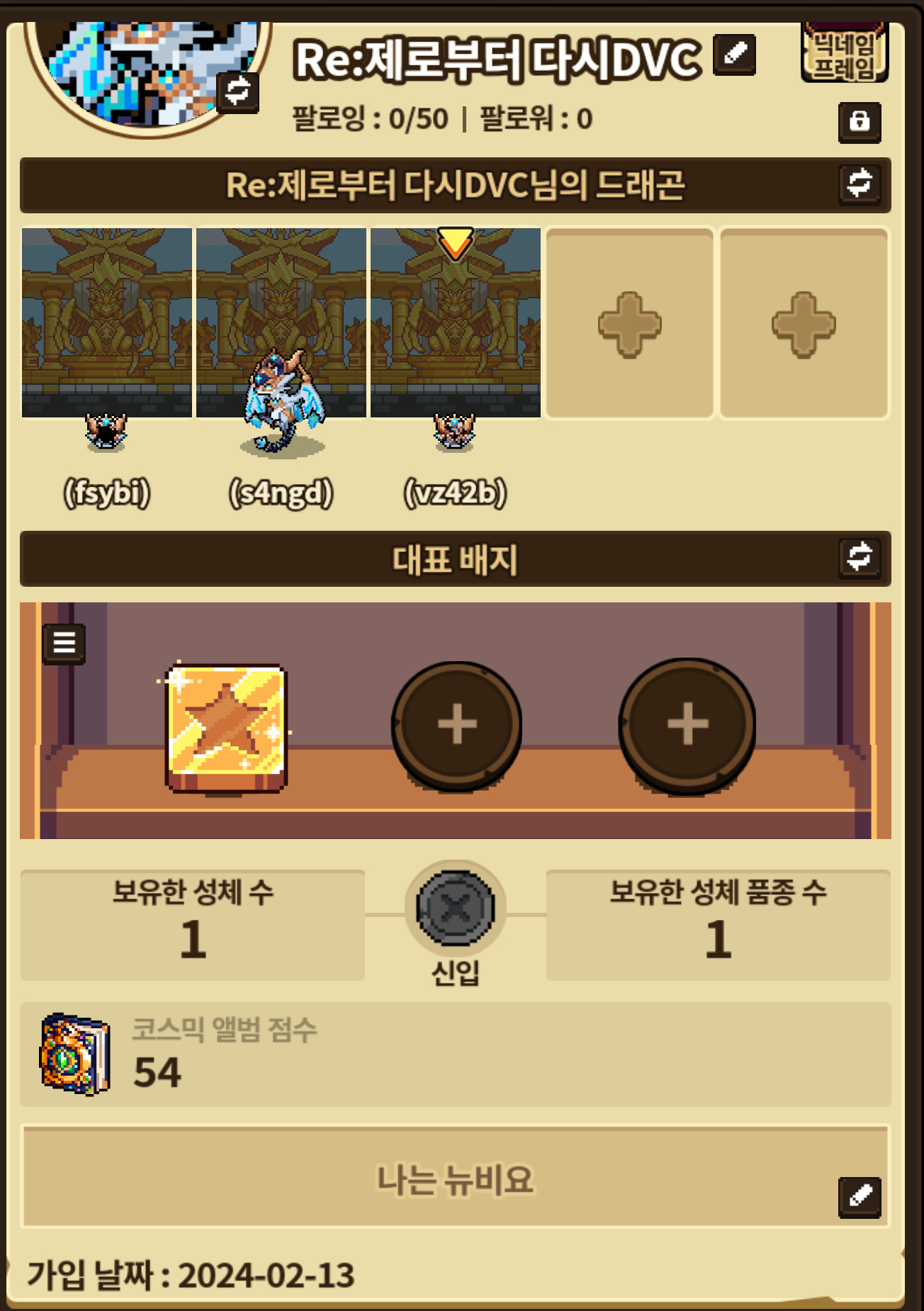924x1311 pixels.
Task: Edit the nickname with pencil icon
Action: click(735, 54)
